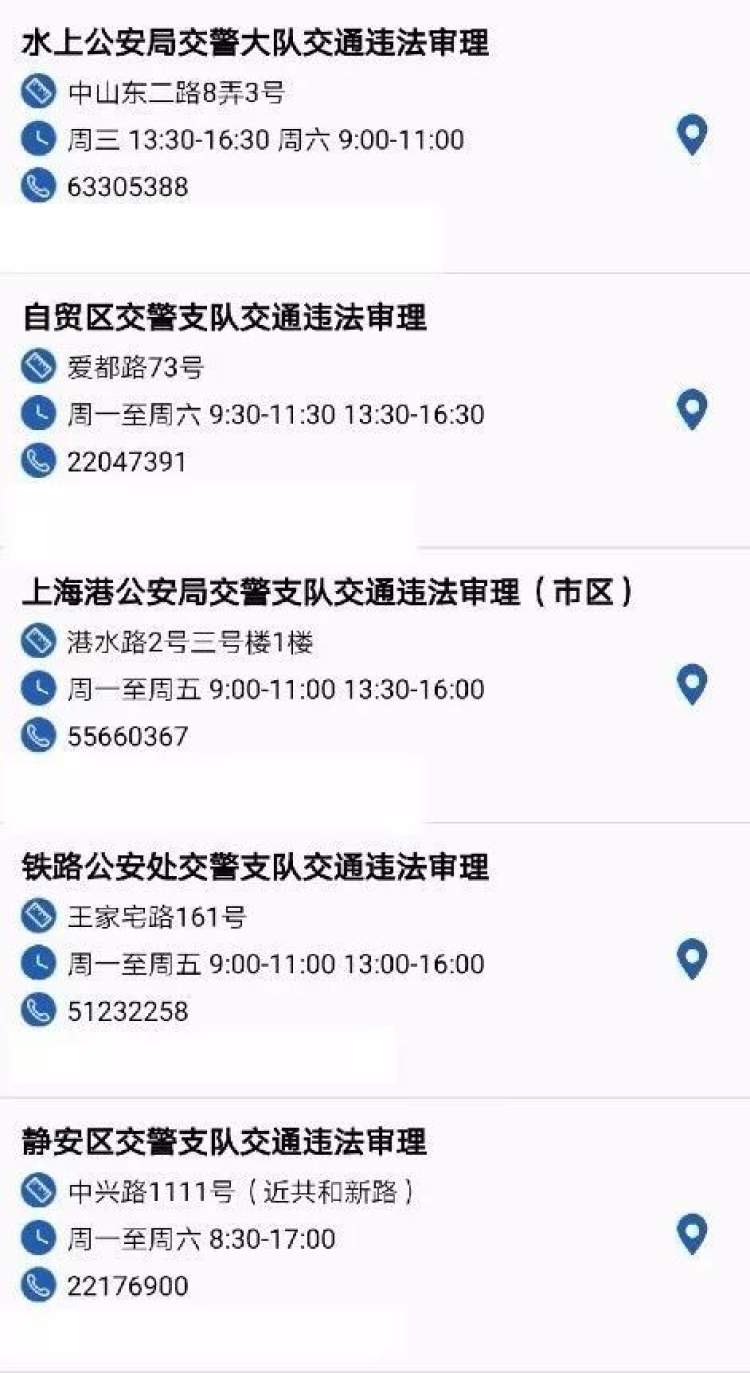Call 静安区交警支队 at 22176900
Image resolution: width=750 pixels, height=1373 pixels.
(127, 1287)
